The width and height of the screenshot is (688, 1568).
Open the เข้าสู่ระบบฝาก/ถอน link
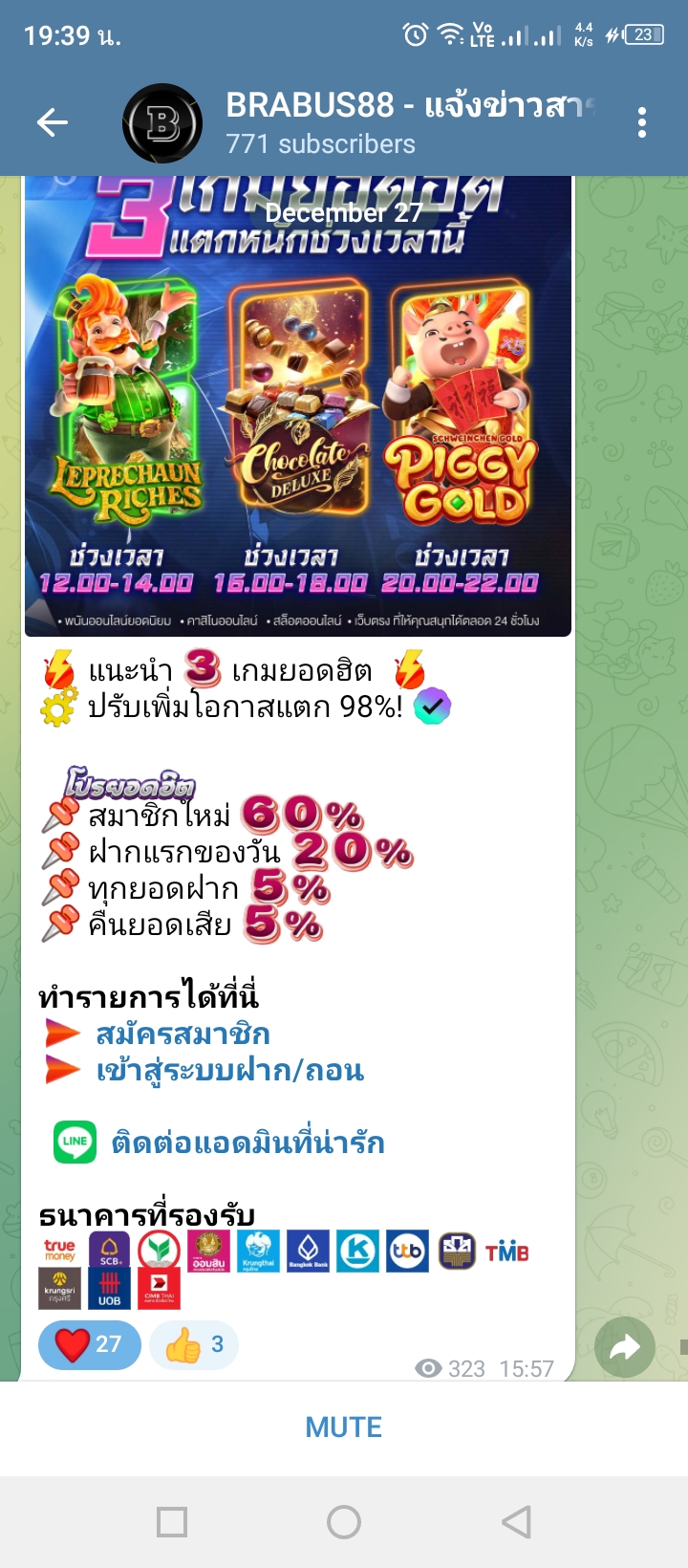point(229,1071)
